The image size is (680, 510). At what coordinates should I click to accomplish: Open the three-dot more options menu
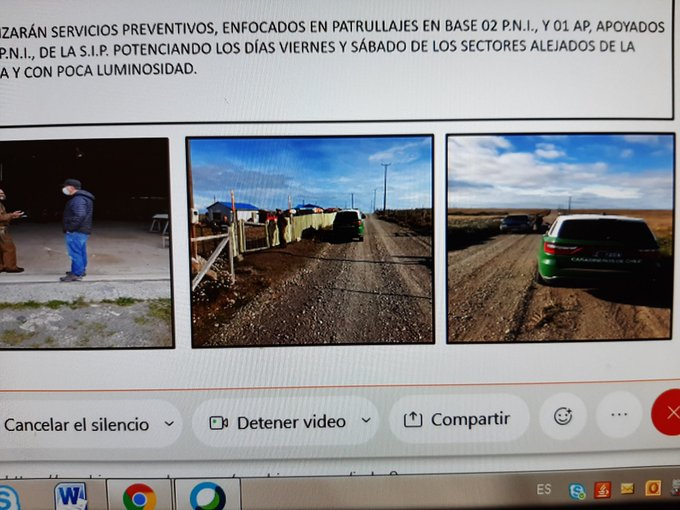[x=619, y=415]
